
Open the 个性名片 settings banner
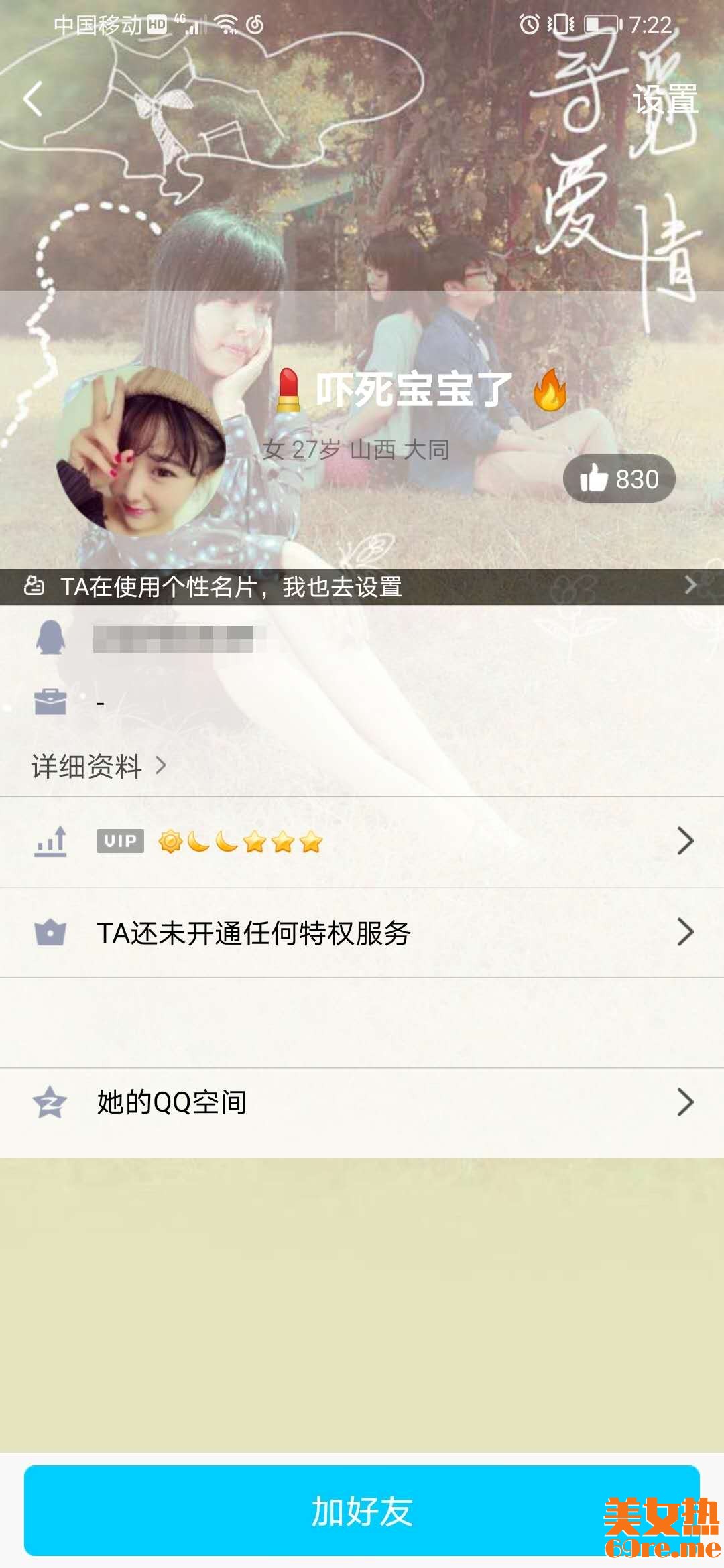click(362, 587)
